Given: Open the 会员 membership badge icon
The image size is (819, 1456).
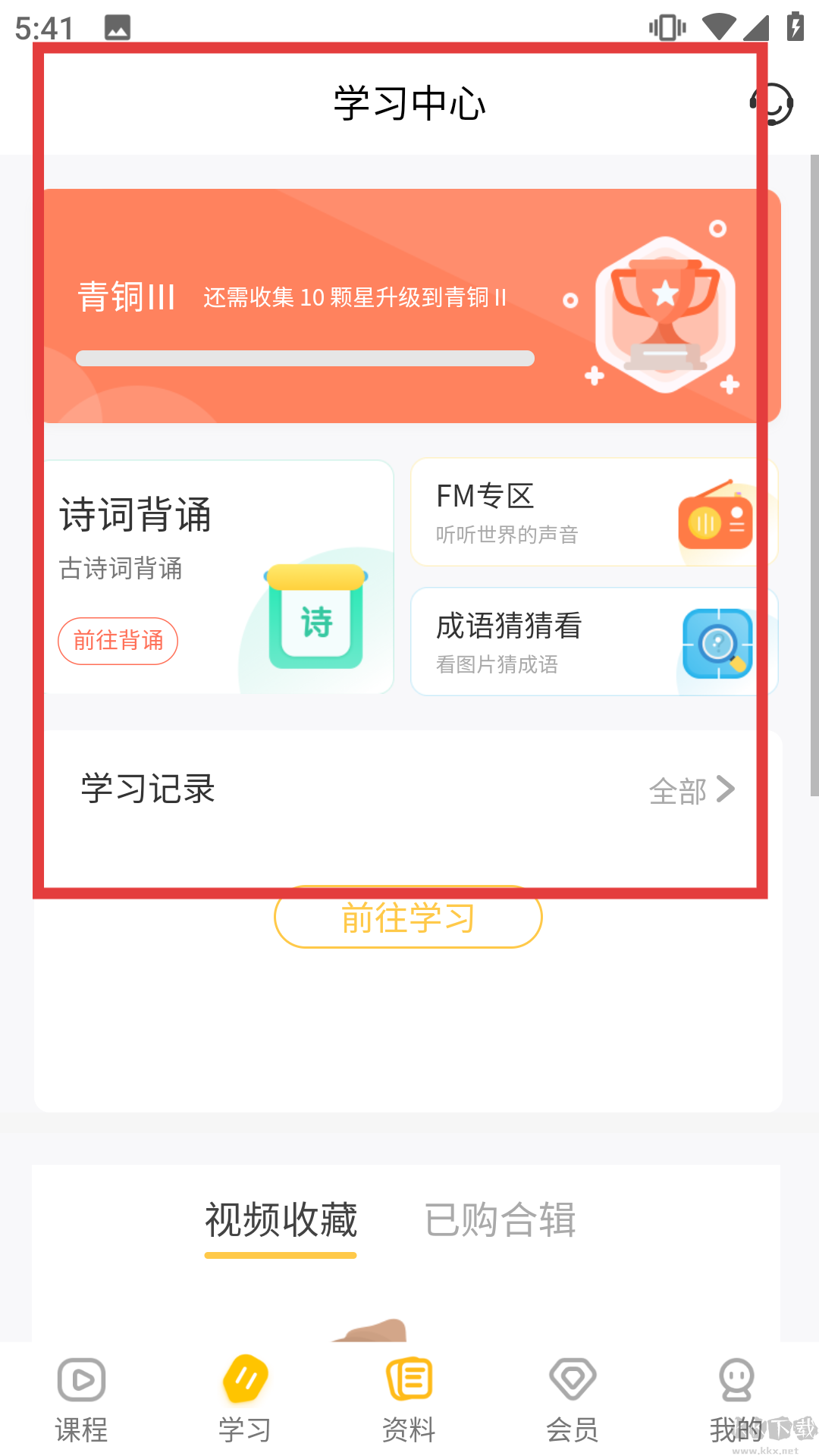Looking at the screenshot, I should 573,1379.
